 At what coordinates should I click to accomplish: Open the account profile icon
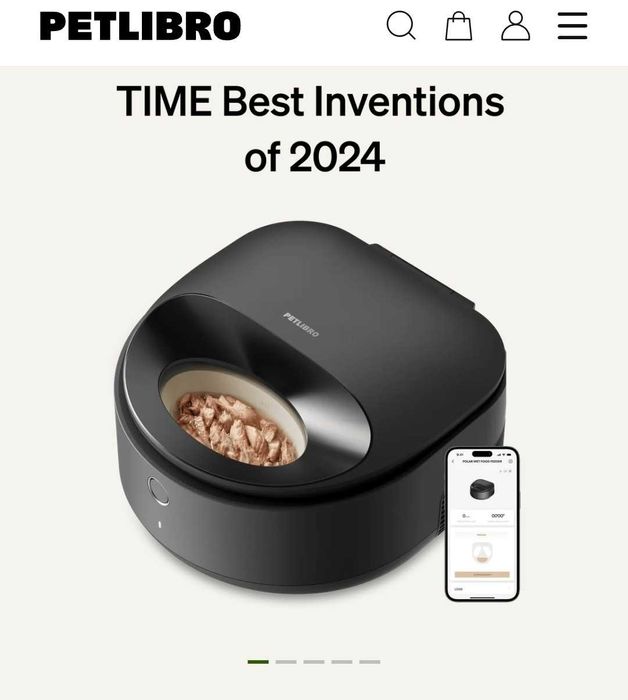click(x=515, y=26)
